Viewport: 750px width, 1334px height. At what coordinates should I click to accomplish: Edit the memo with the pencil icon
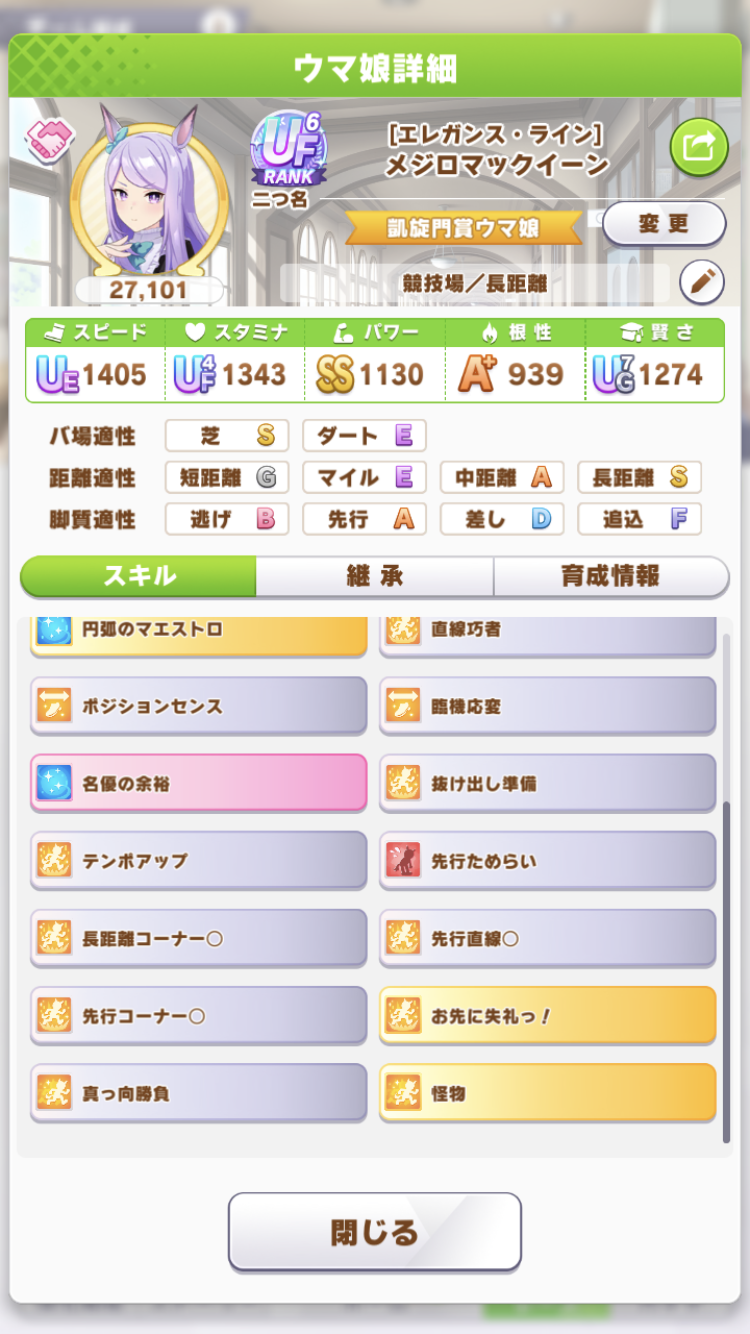(701, 283)
